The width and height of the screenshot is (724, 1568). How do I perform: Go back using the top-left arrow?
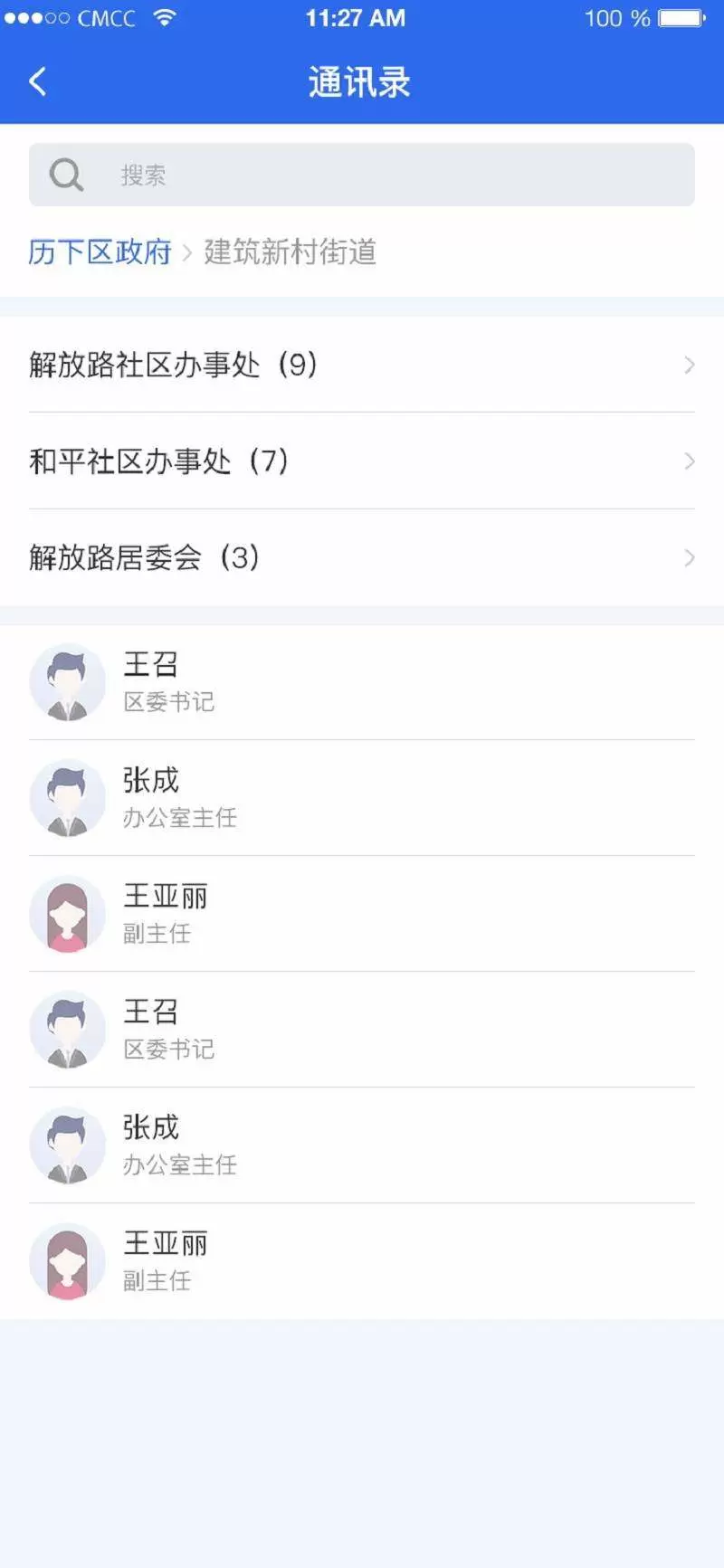[x=37, y=82]
